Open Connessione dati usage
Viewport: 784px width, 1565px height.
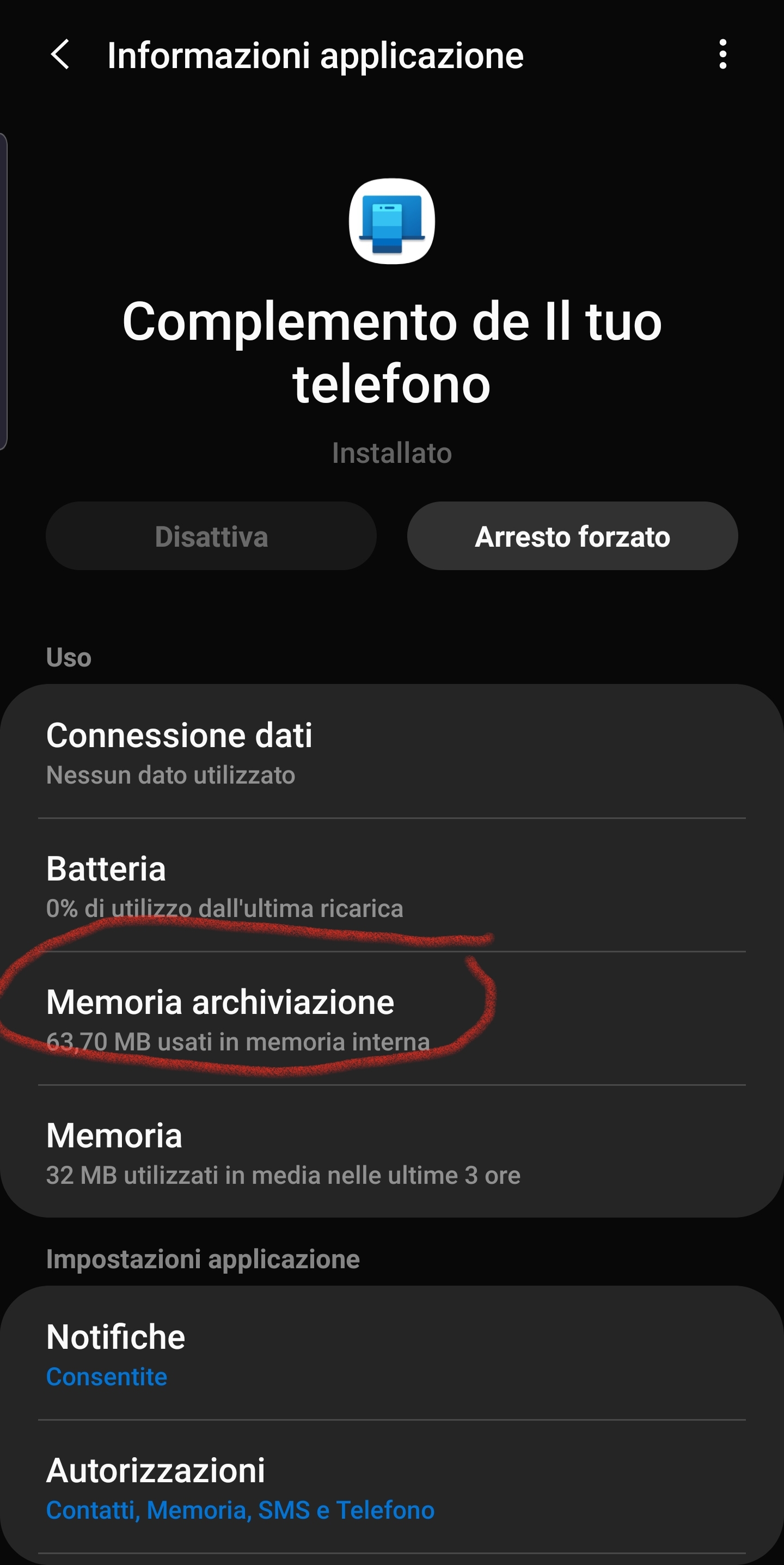coord(391,752)
